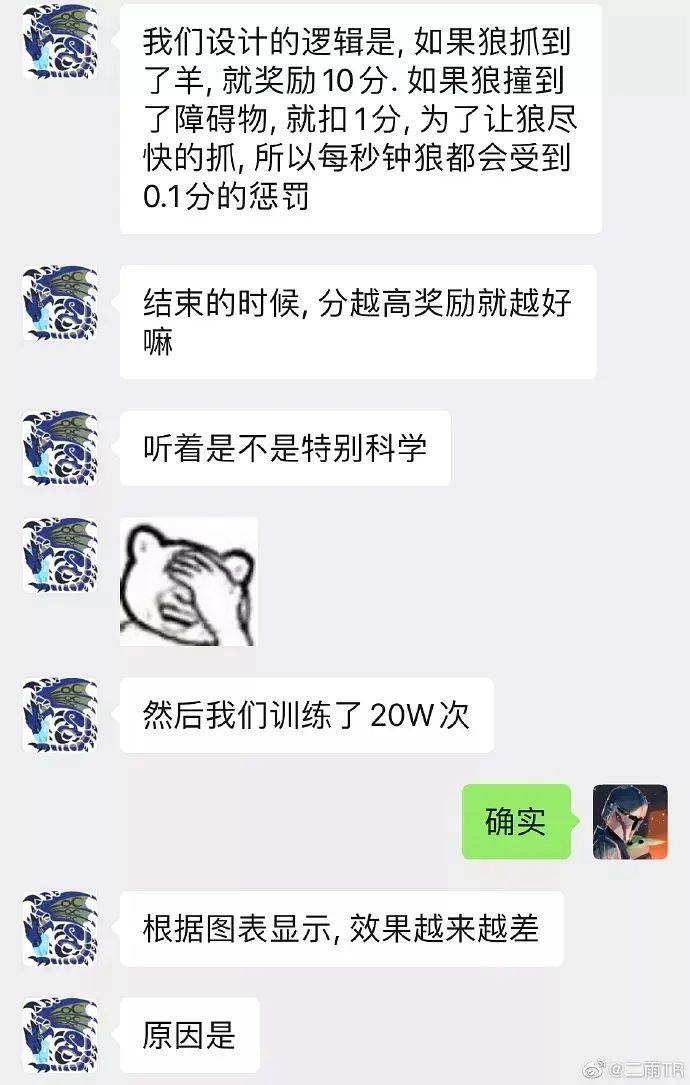The width and height of the screenshot is (690, 1085).
Task: View the facepalm bear sticker
Action: [188, 581]
